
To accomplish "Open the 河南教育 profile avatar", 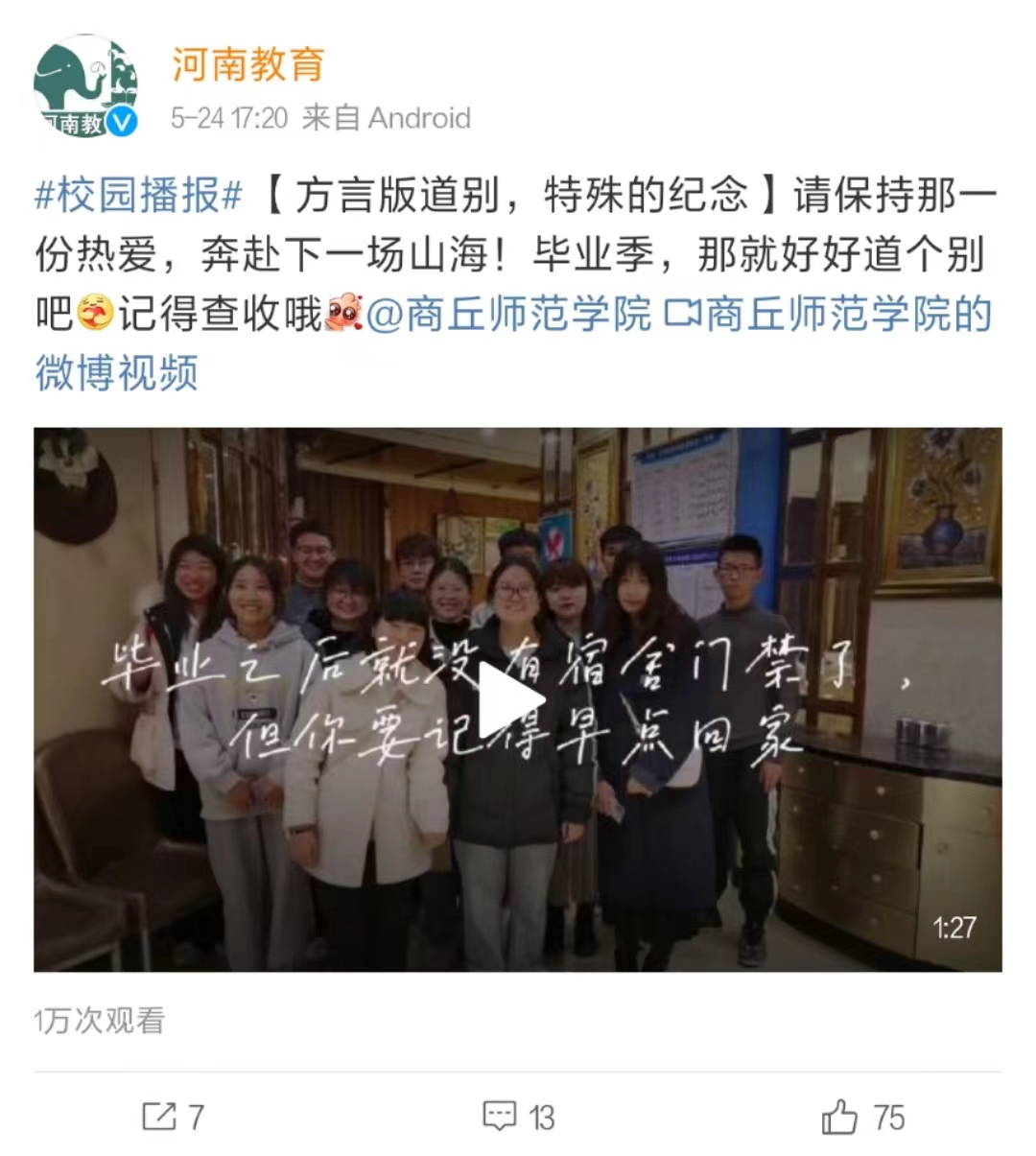I will [x=85, y=86].
